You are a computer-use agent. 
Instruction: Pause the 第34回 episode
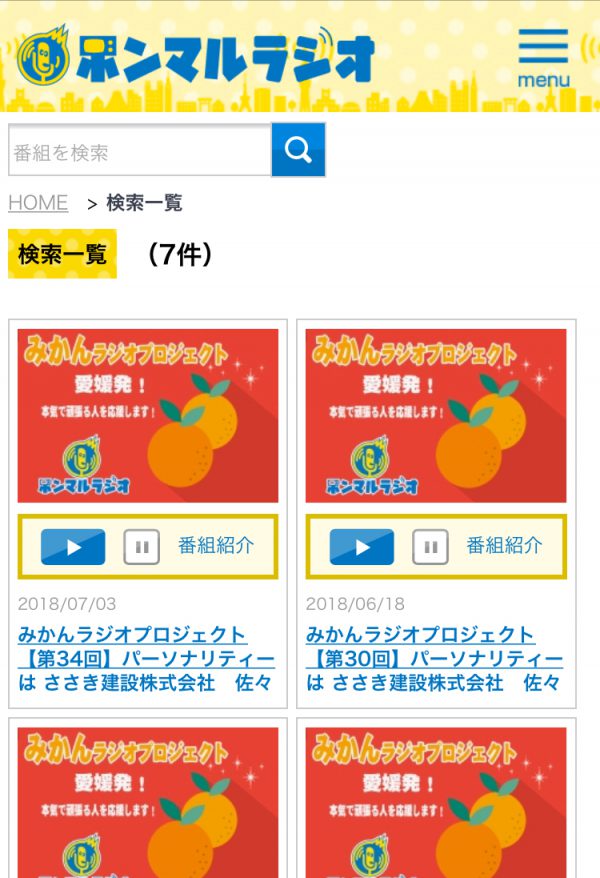click(141, 547)
